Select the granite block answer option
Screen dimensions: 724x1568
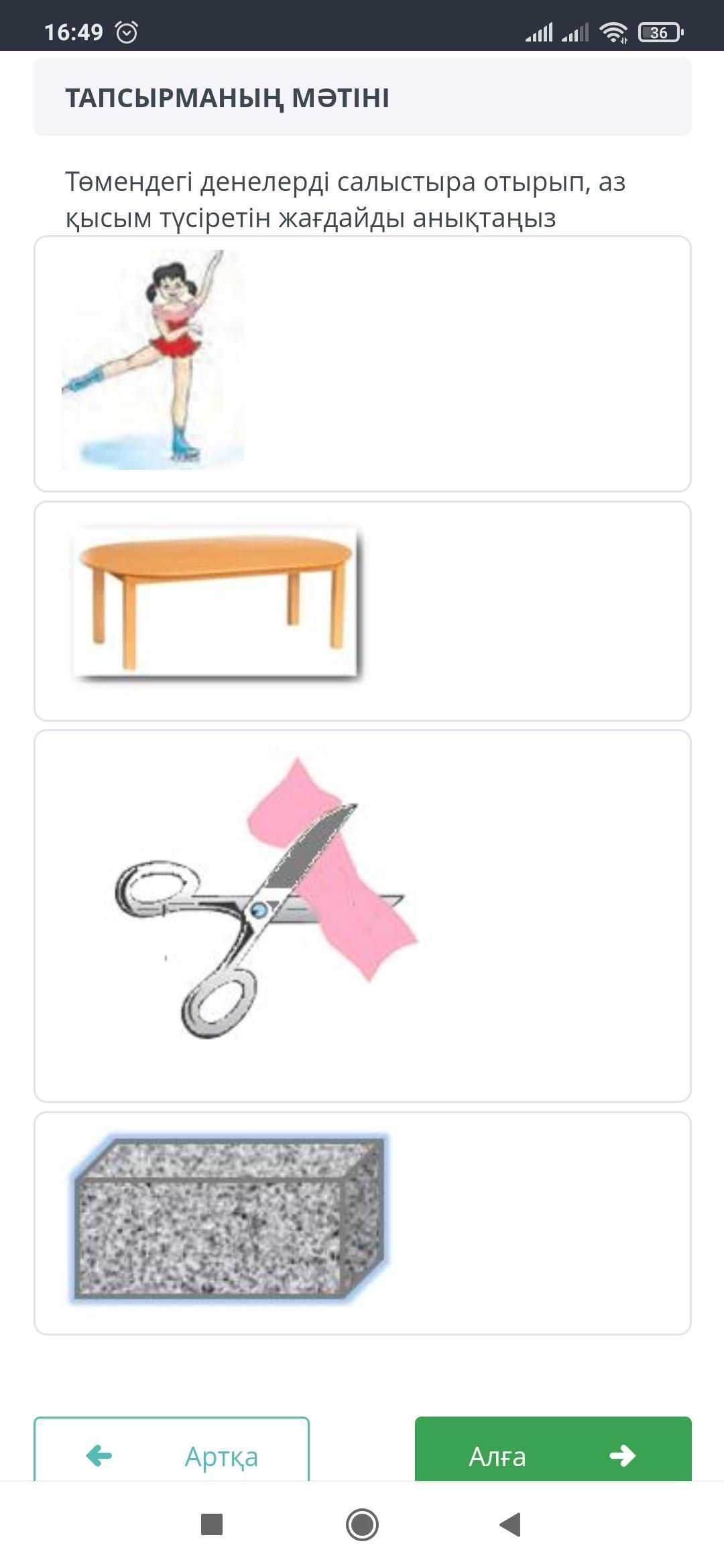click(362, 1223)
